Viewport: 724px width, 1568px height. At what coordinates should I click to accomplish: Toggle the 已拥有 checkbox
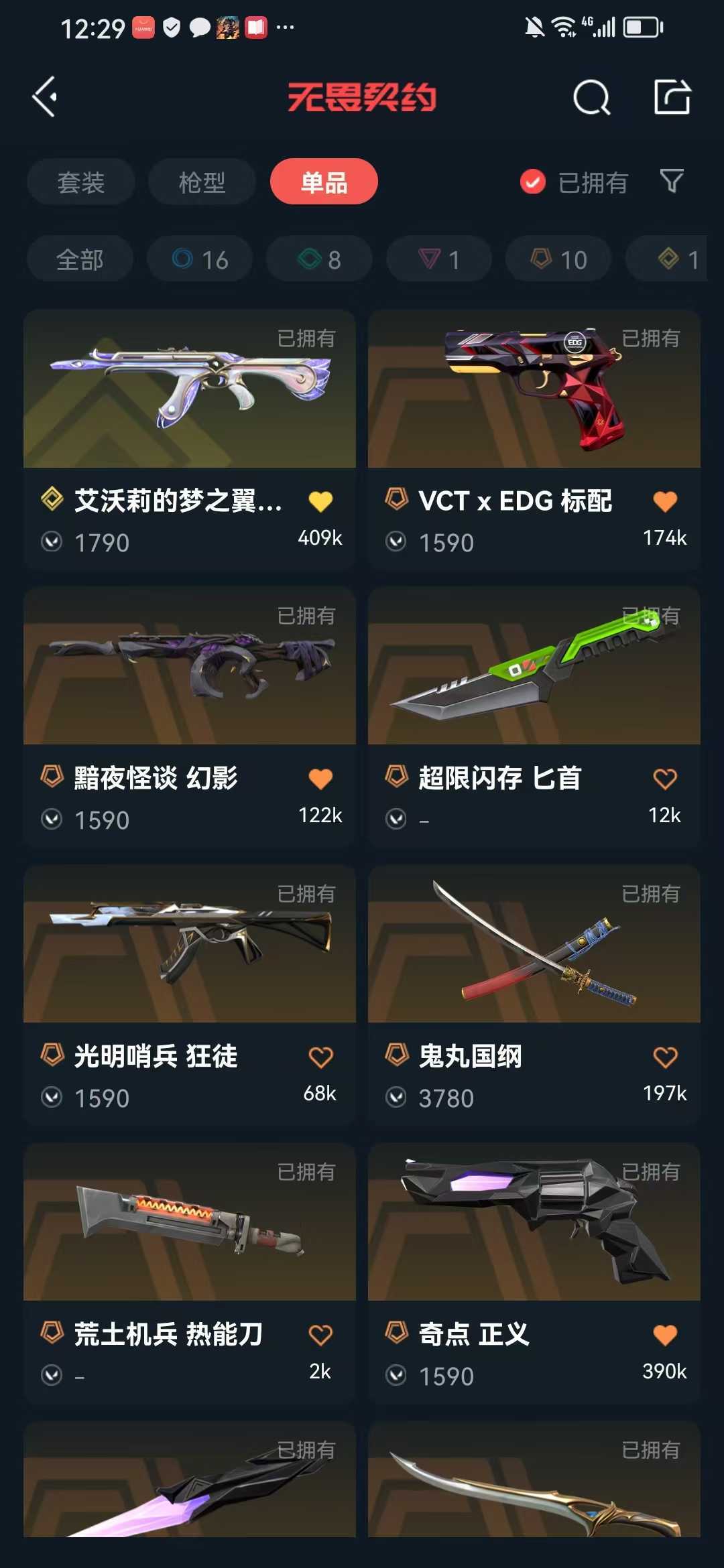point(533,182)
